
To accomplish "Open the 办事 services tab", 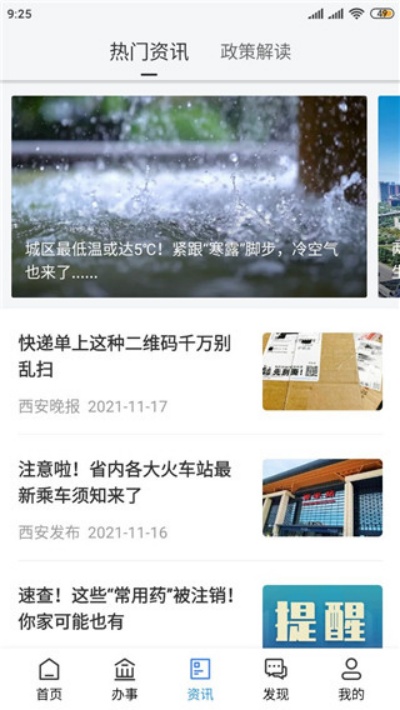I will (x=125, y=679).
